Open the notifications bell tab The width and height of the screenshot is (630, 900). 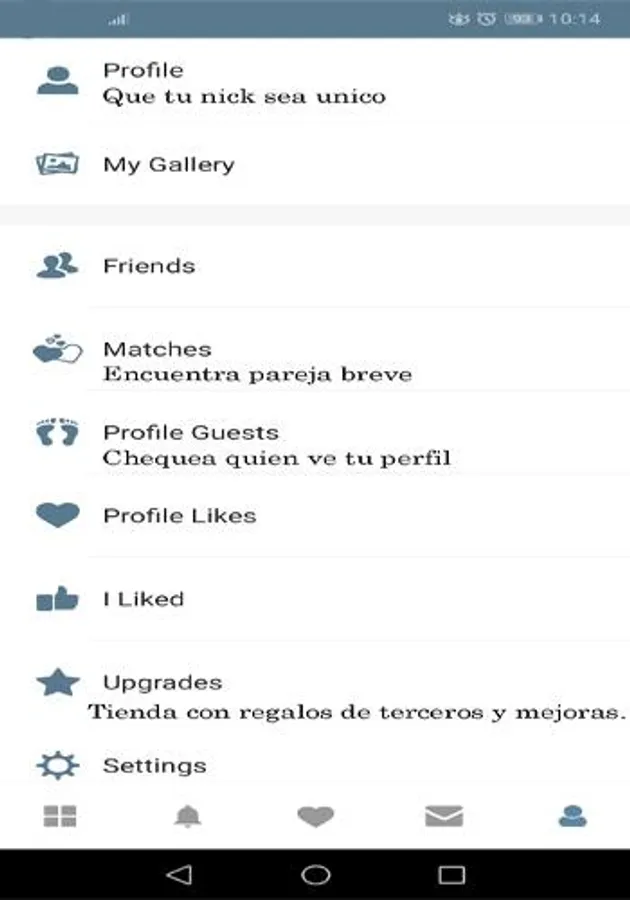(x=187, y=817)
